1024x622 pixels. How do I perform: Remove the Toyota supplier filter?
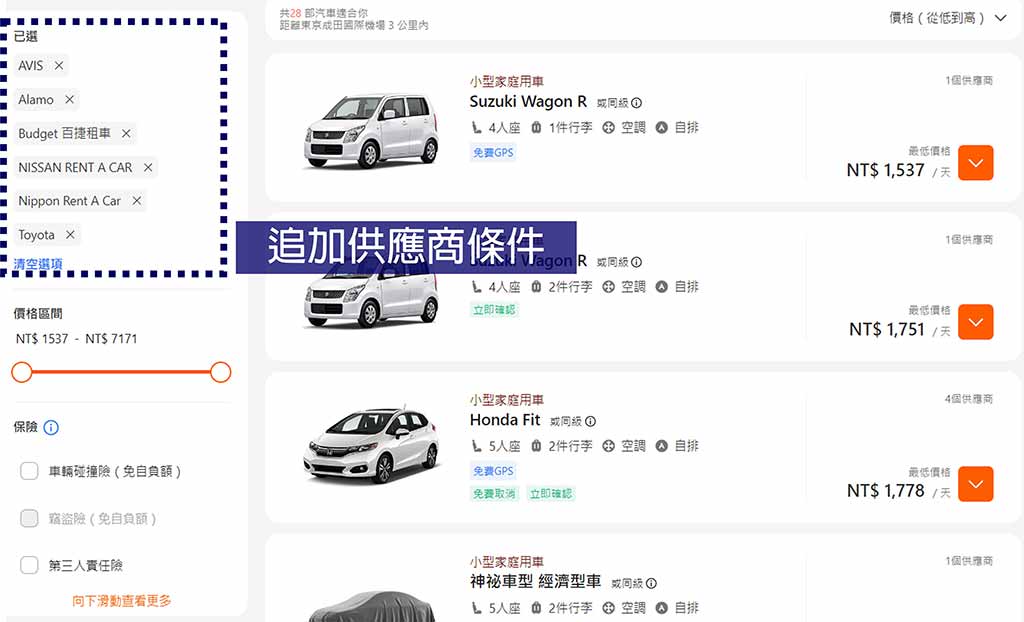pyautogui.click(x=70, y=235)
